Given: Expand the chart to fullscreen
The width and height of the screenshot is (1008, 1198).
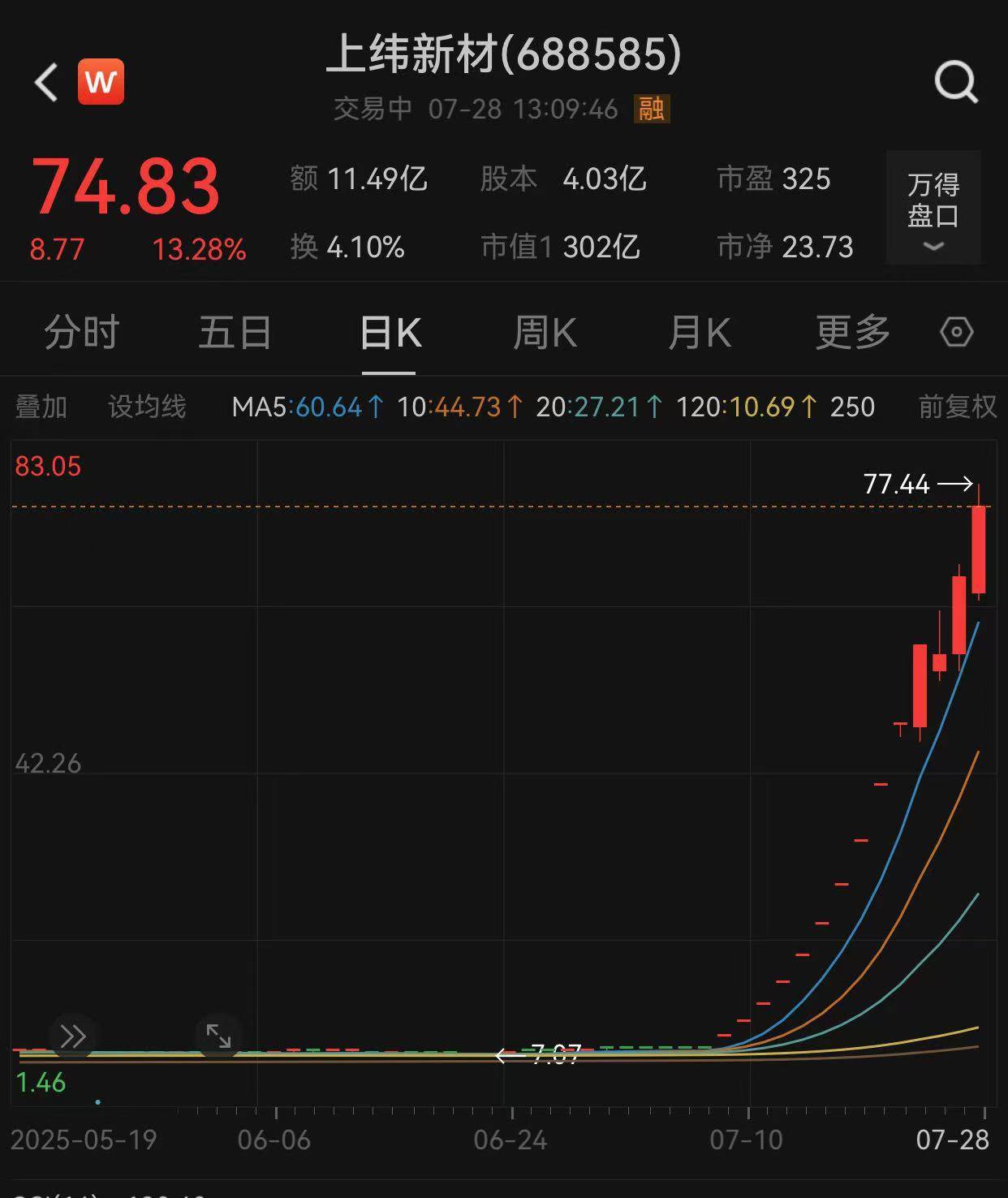Looking at the screenshot, I should coord(218,1036).
